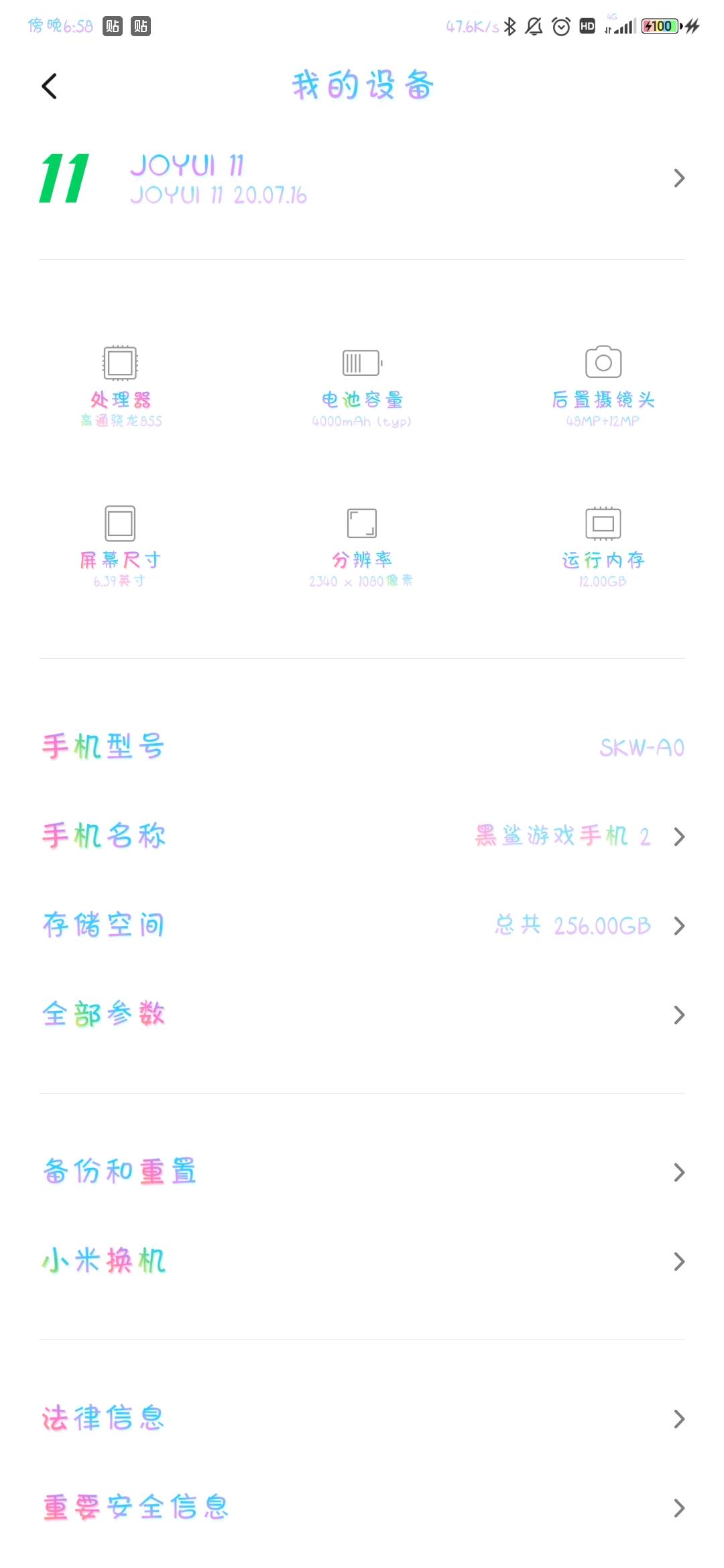Open 重要安全信息
Viewport: 724px width, 1568px height.
point(362,1508)
